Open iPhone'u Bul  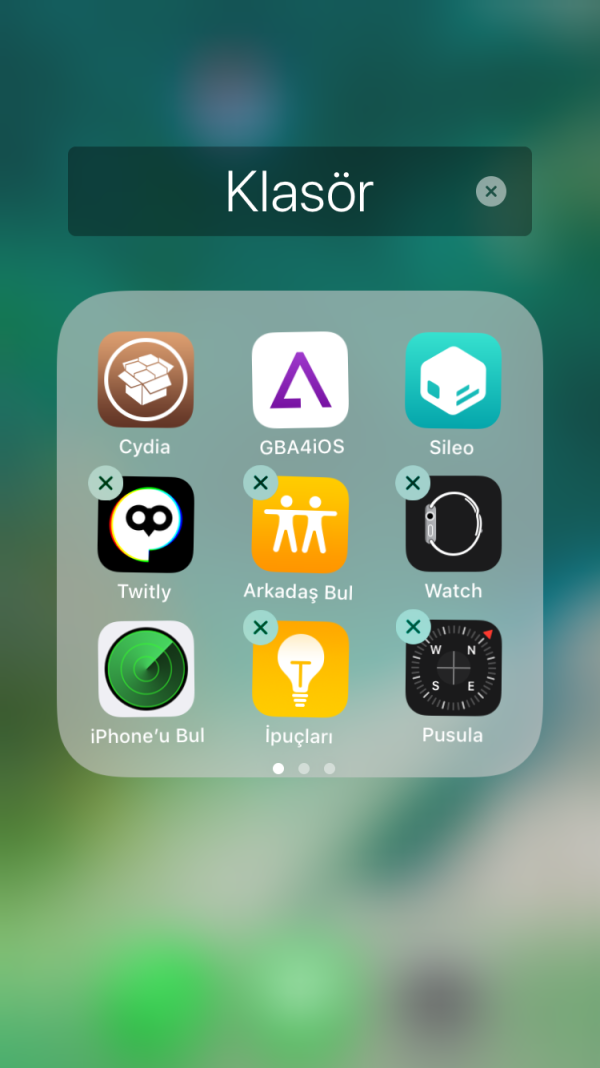(146, 669)
